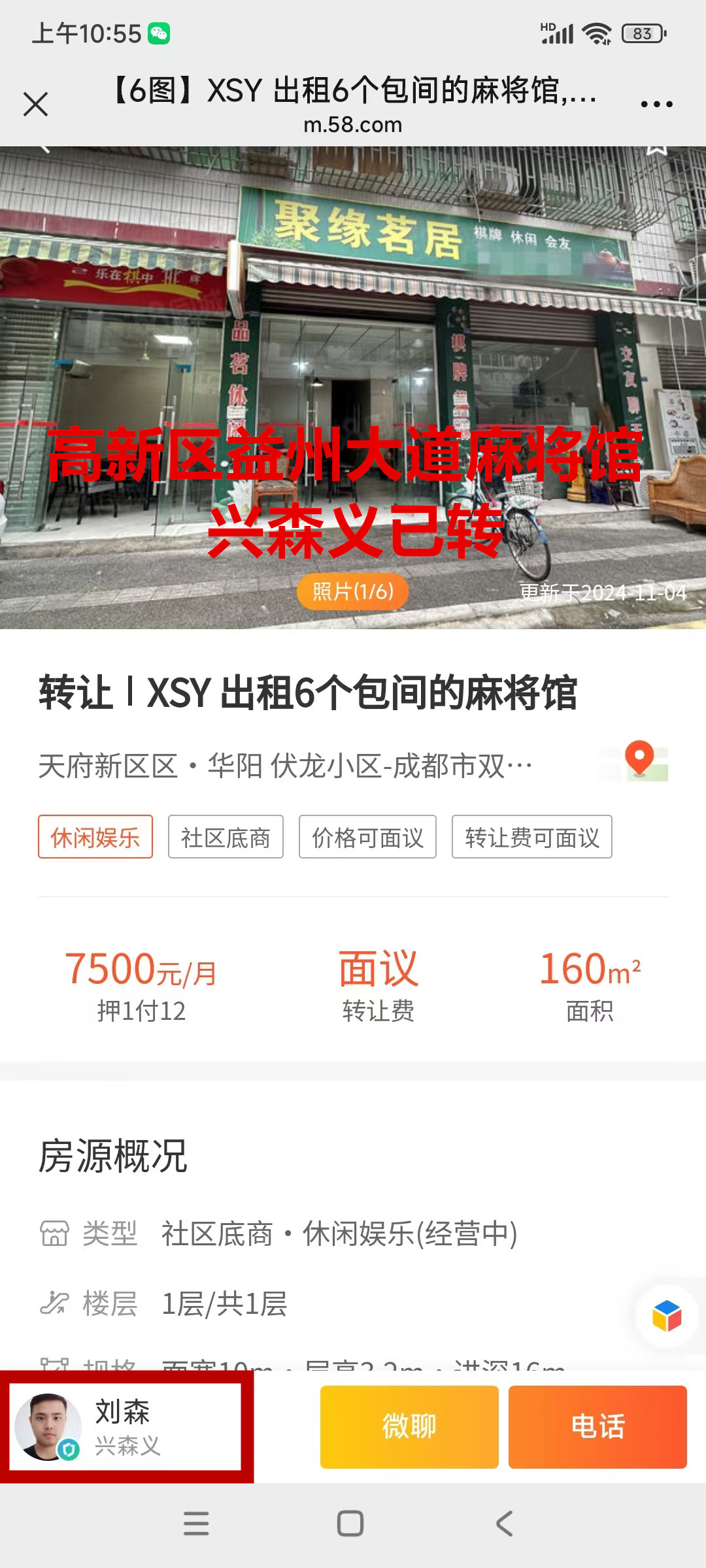The image size is (706, 1568).
Task: Go back using system navigation arrow
Action: click(504, 1524)
